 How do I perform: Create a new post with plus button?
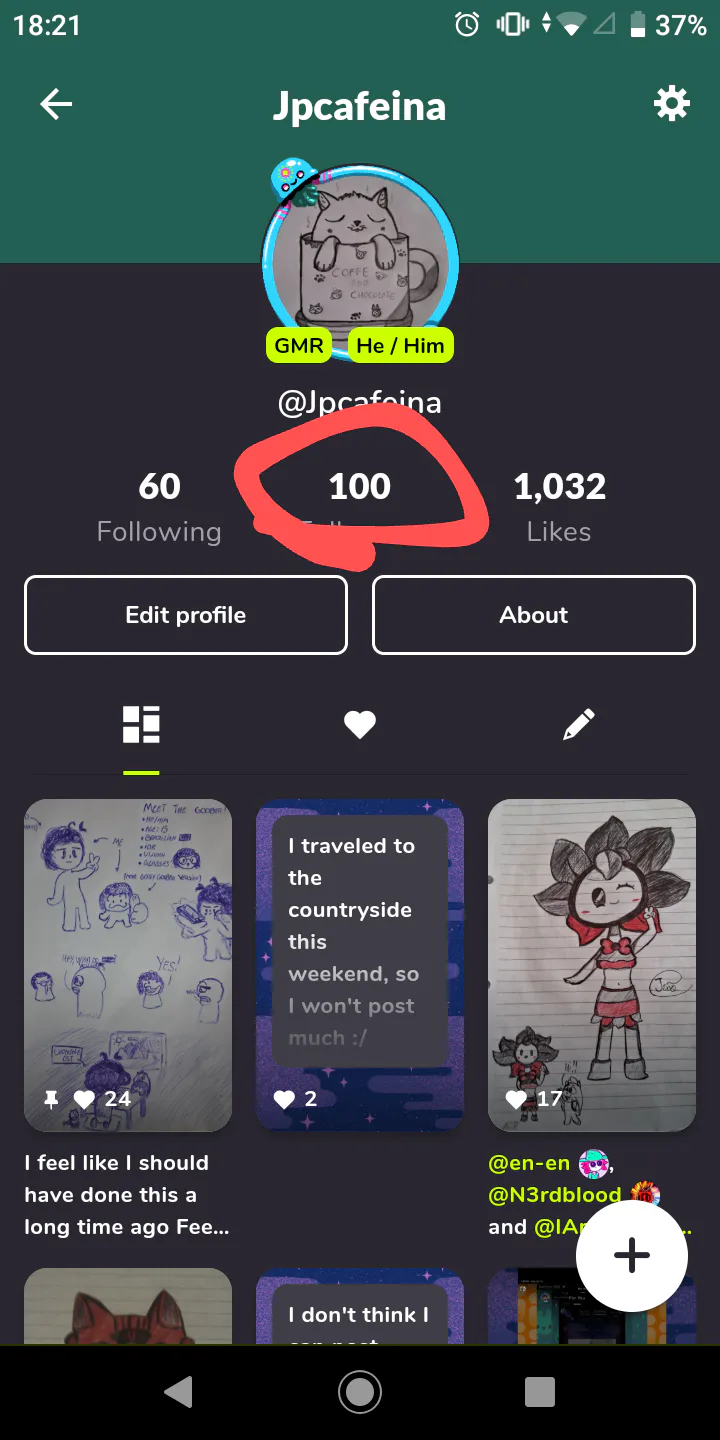(x=632, y=1255)
